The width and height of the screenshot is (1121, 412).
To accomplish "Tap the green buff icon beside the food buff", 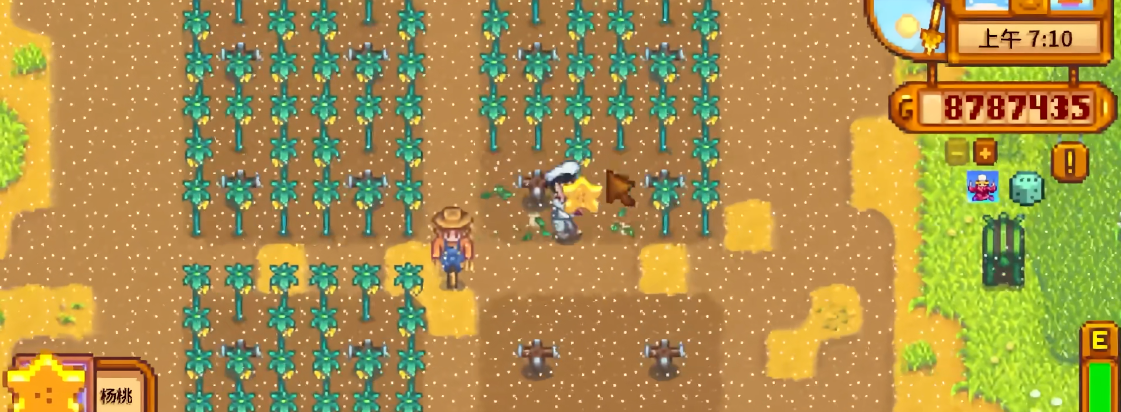I will [1025, 188].
